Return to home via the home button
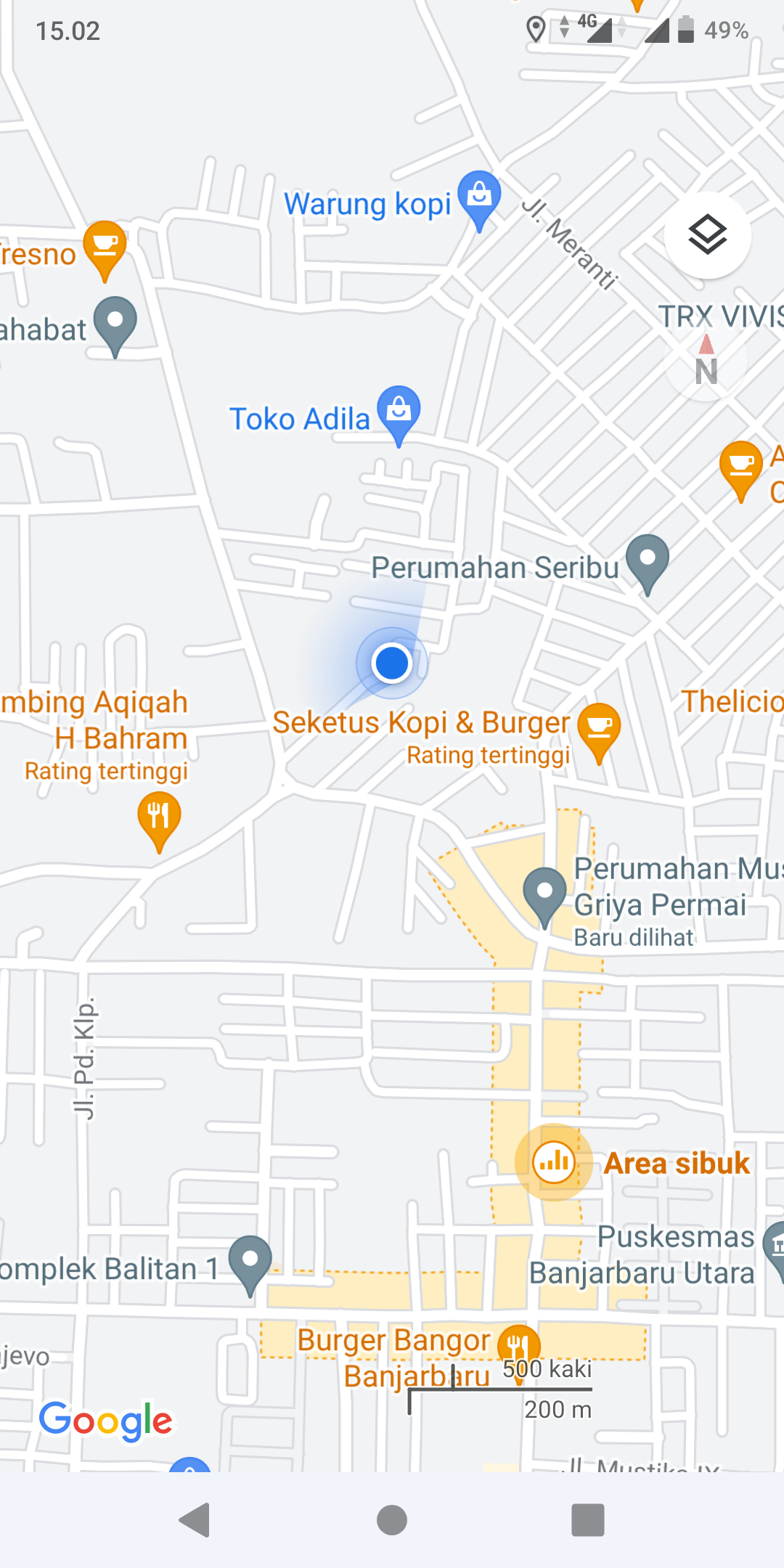This screenshot has height=1568, width=784. (x=392, y=1519)
